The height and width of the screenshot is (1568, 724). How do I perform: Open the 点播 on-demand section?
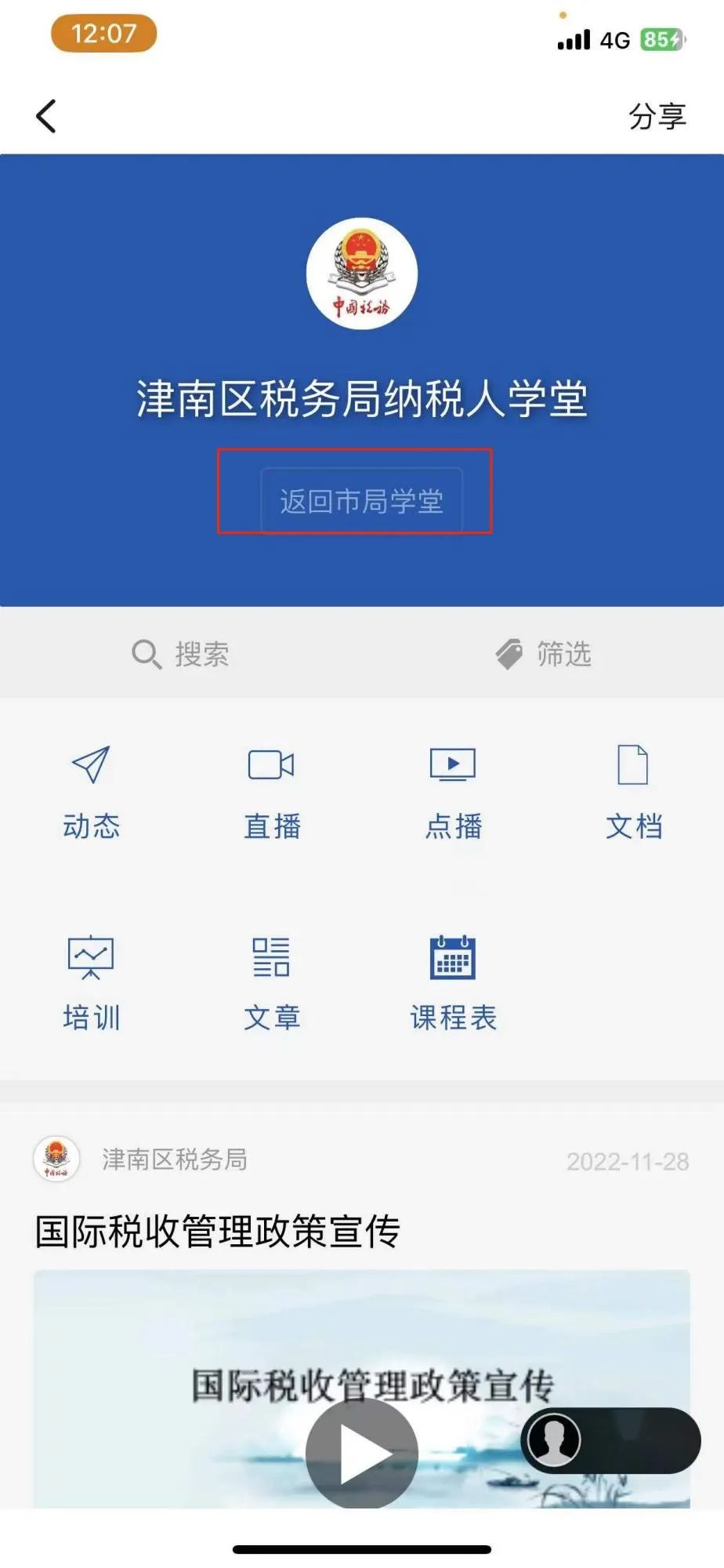[x=453, y=792]
